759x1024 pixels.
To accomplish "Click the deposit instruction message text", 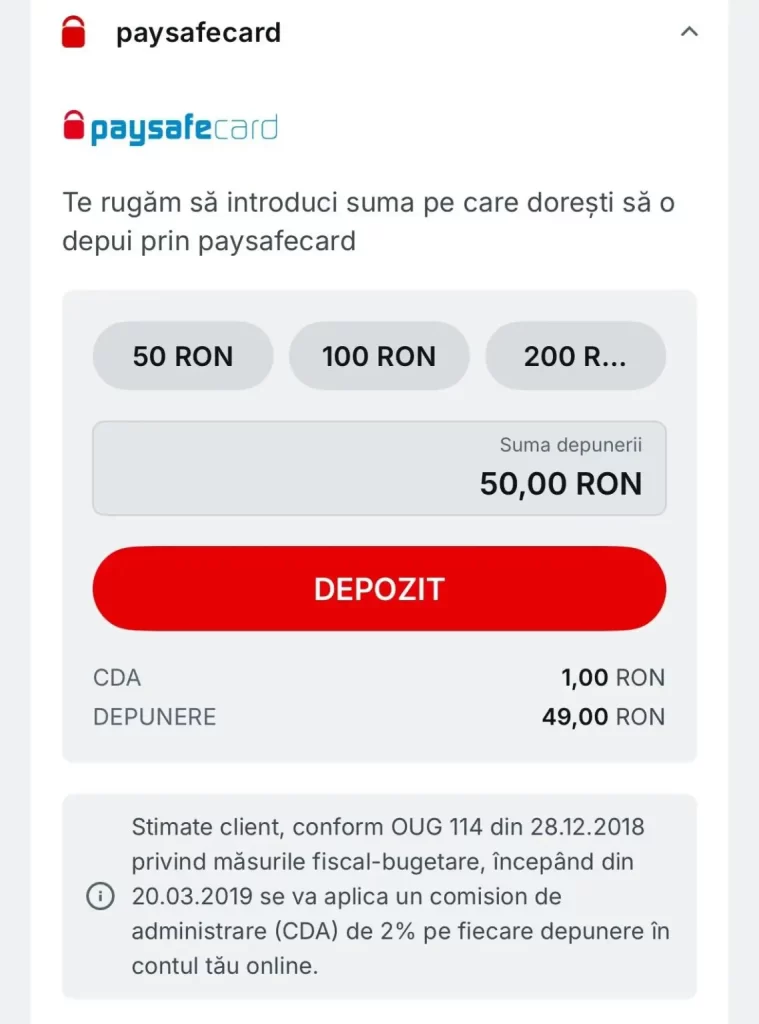I will [370, 221].
